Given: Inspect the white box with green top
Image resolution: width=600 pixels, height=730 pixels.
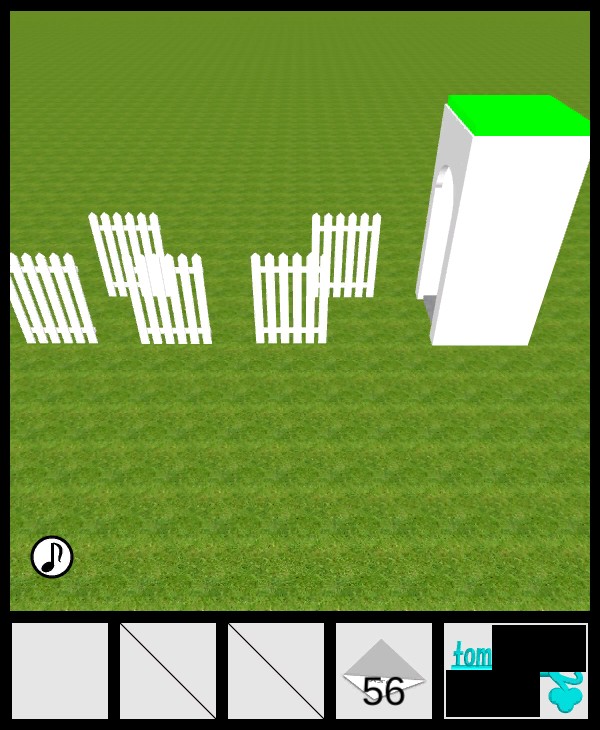Looking at the screenshot, I should (x=505, y=230).
